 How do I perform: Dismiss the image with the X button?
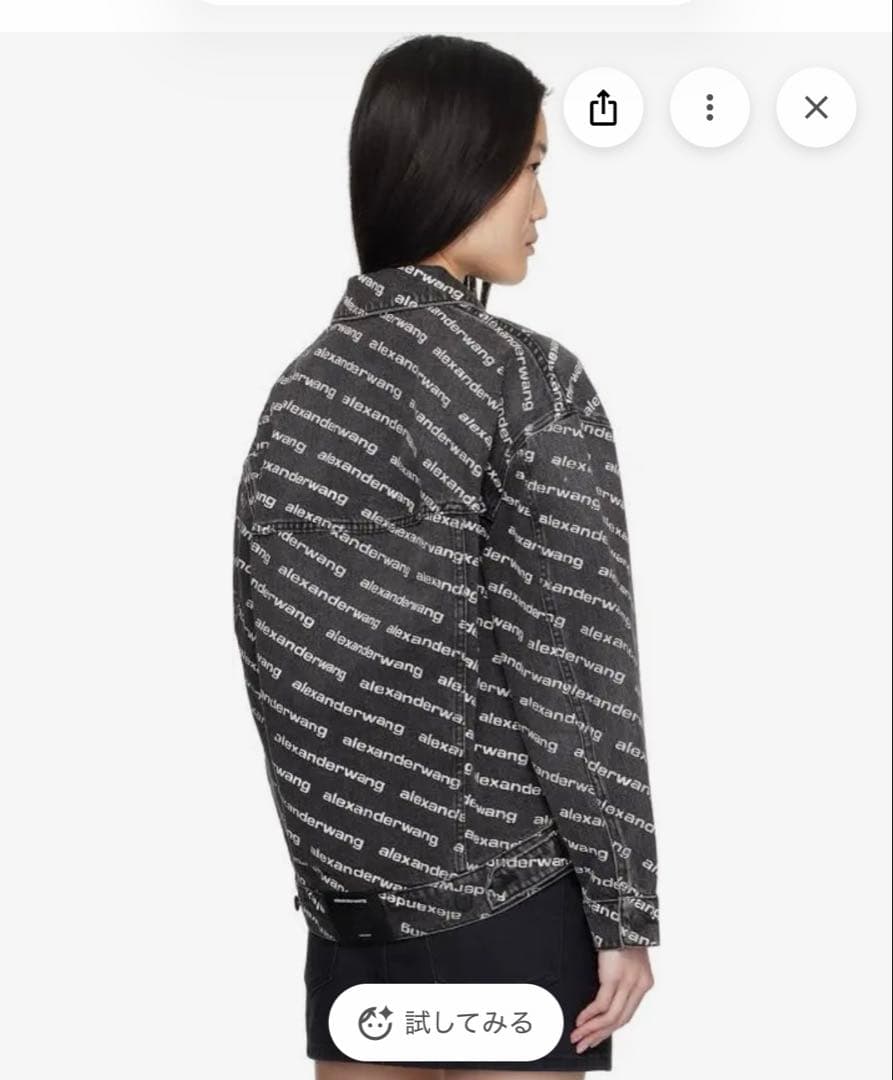point(815,107)
